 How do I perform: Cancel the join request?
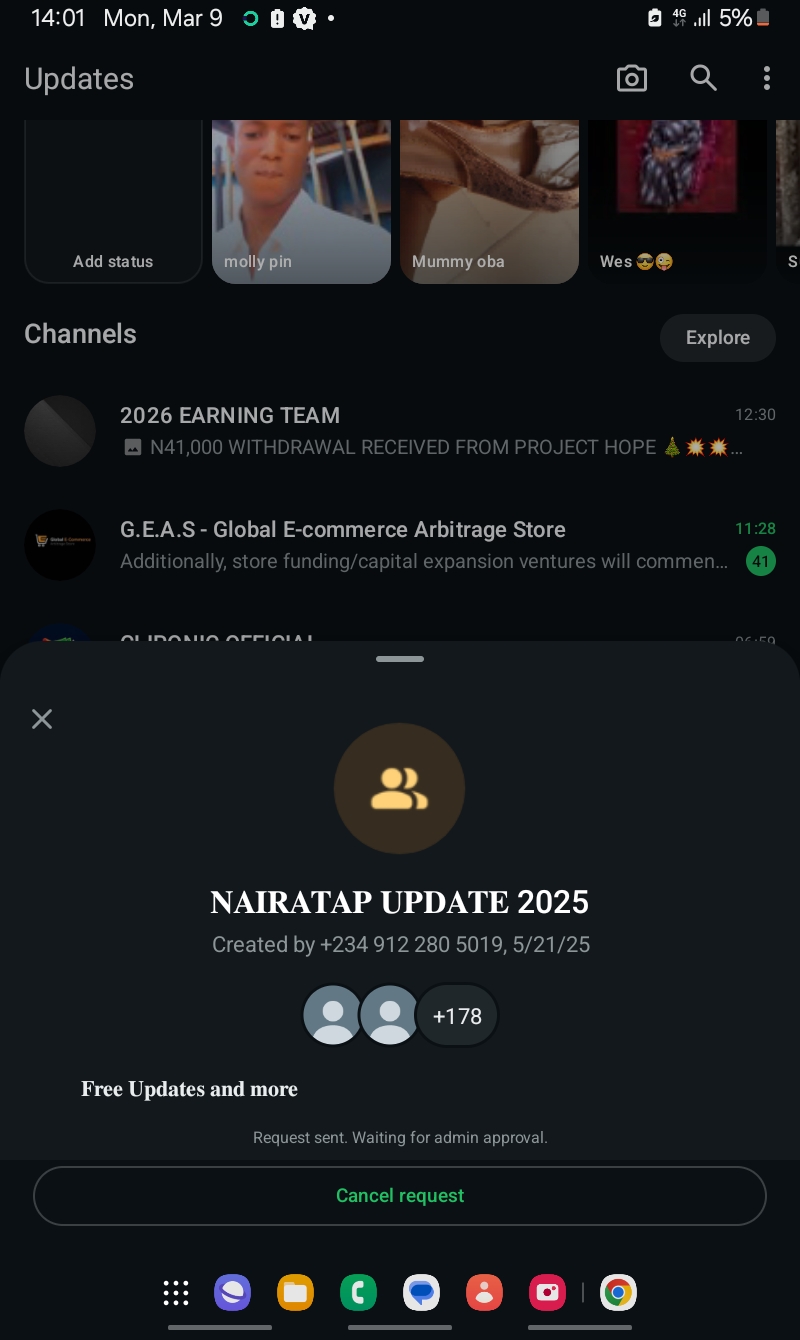(x=400, y=1196)
